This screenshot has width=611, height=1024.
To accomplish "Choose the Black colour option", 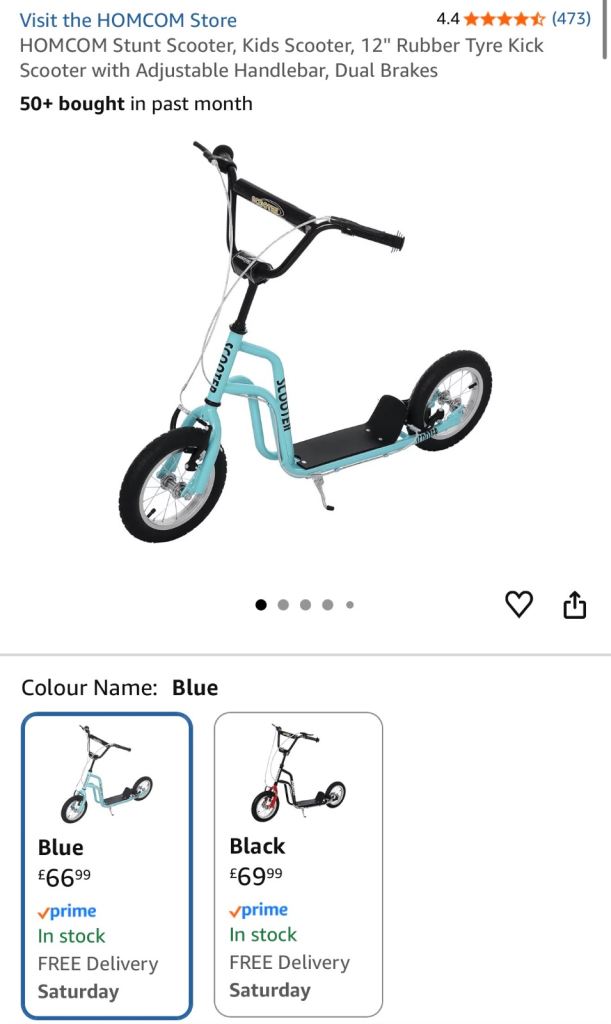I will [298, 864].
